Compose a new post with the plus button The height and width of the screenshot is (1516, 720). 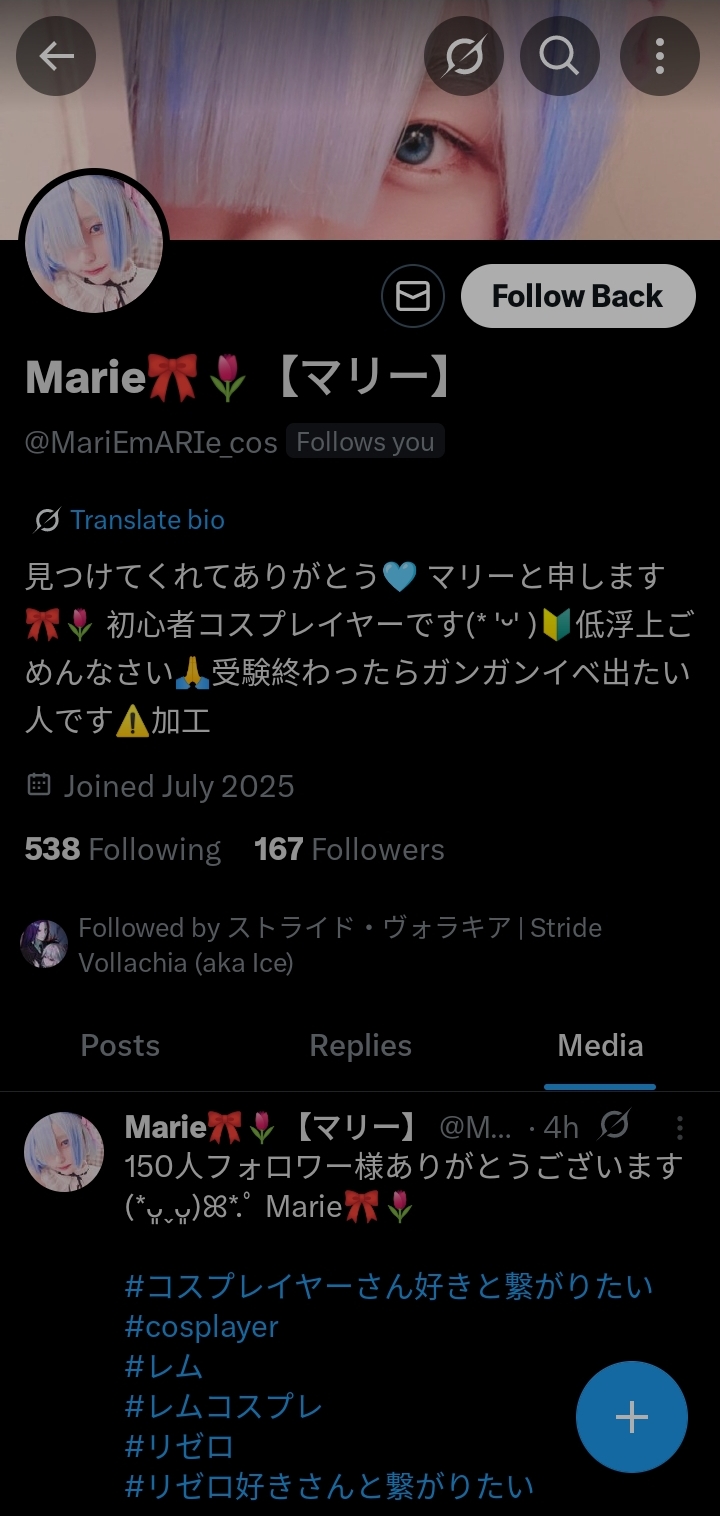click(x=632, y=1417)
